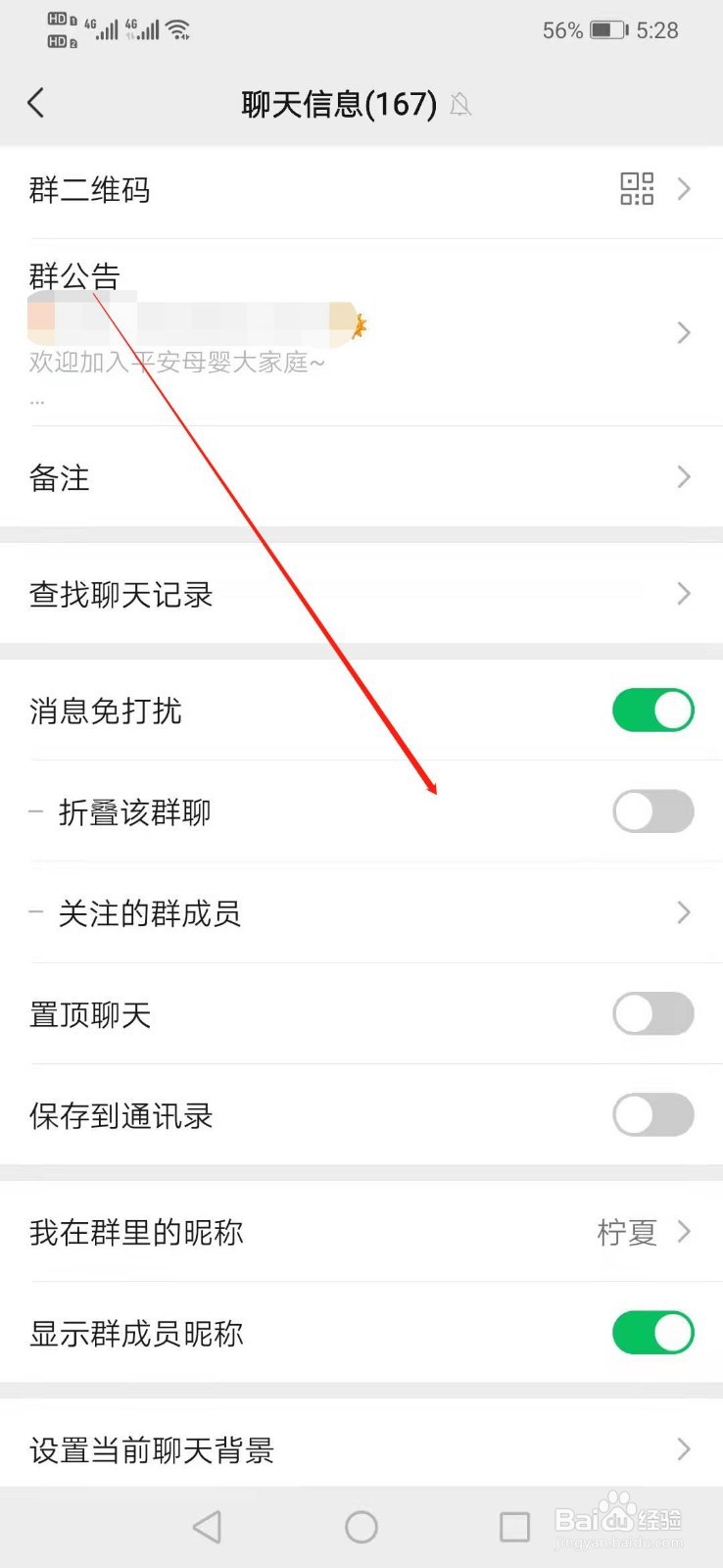
Task: Enable 保存到通讯录 to save the group
Action: (652, 1114)
